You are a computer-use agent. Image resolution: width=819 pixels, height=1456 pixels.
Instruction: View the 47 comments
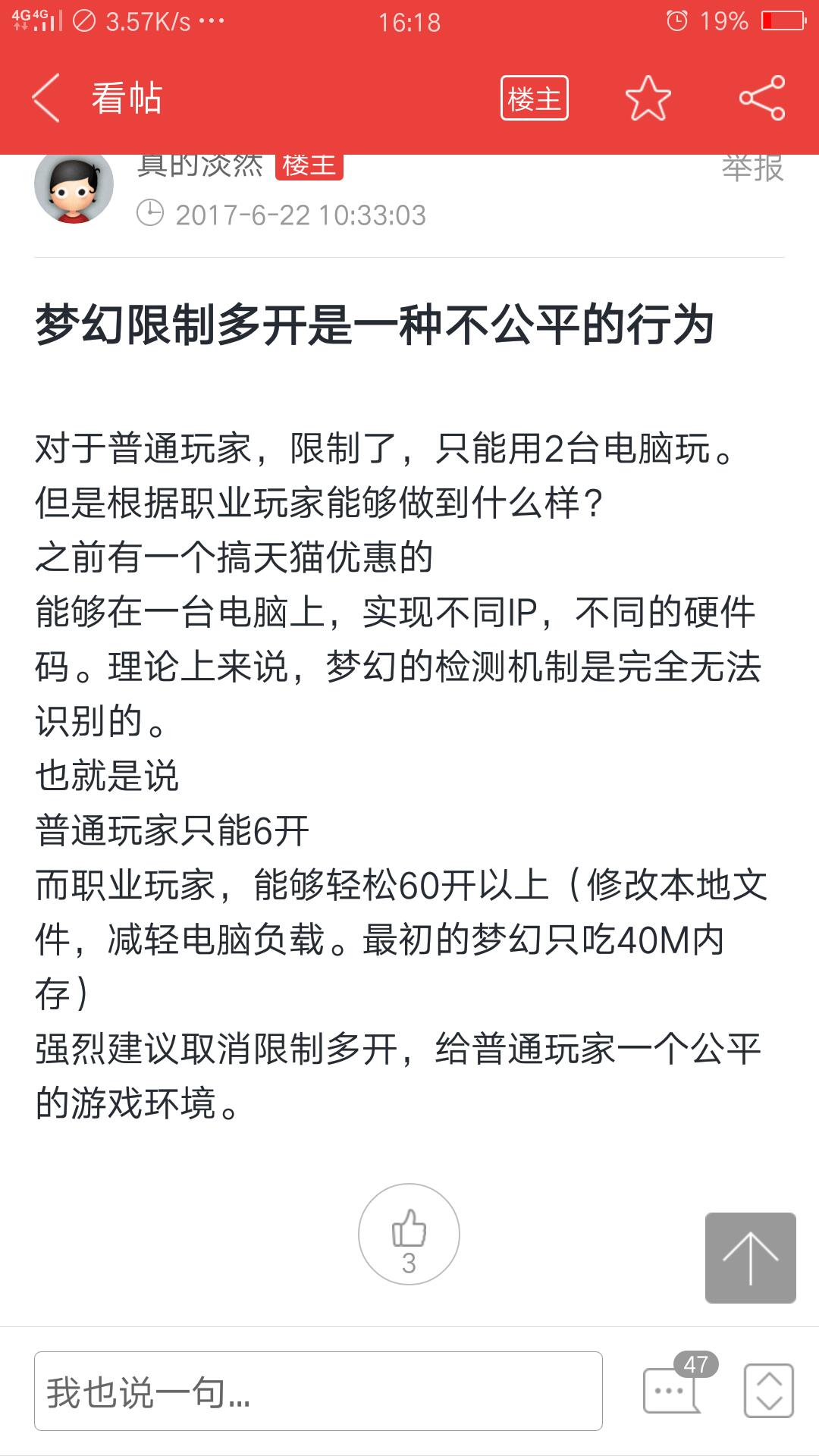[672, 1389]
